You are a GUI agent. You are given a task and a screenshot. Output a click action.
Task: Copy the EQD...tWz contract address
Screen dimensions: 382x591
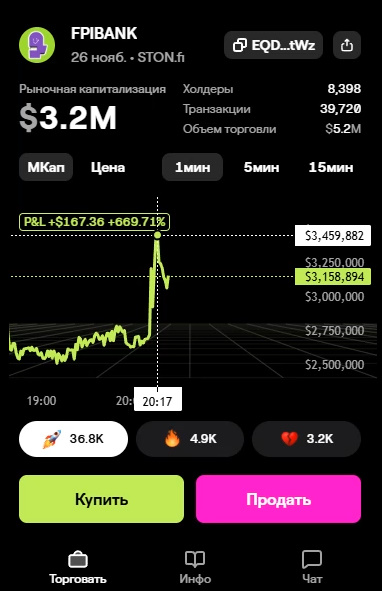273,45
